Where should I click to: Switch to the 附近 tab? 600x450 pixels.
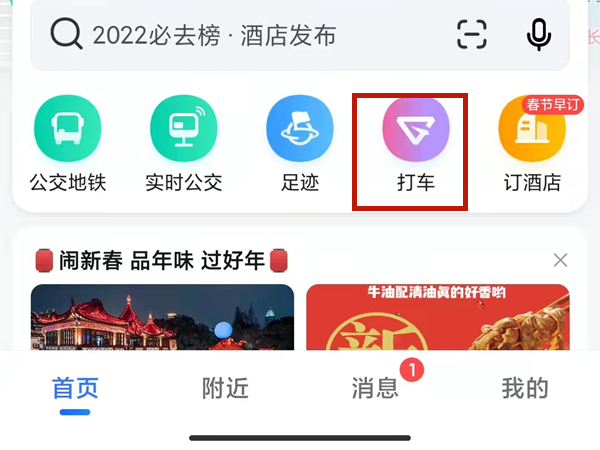225,388
